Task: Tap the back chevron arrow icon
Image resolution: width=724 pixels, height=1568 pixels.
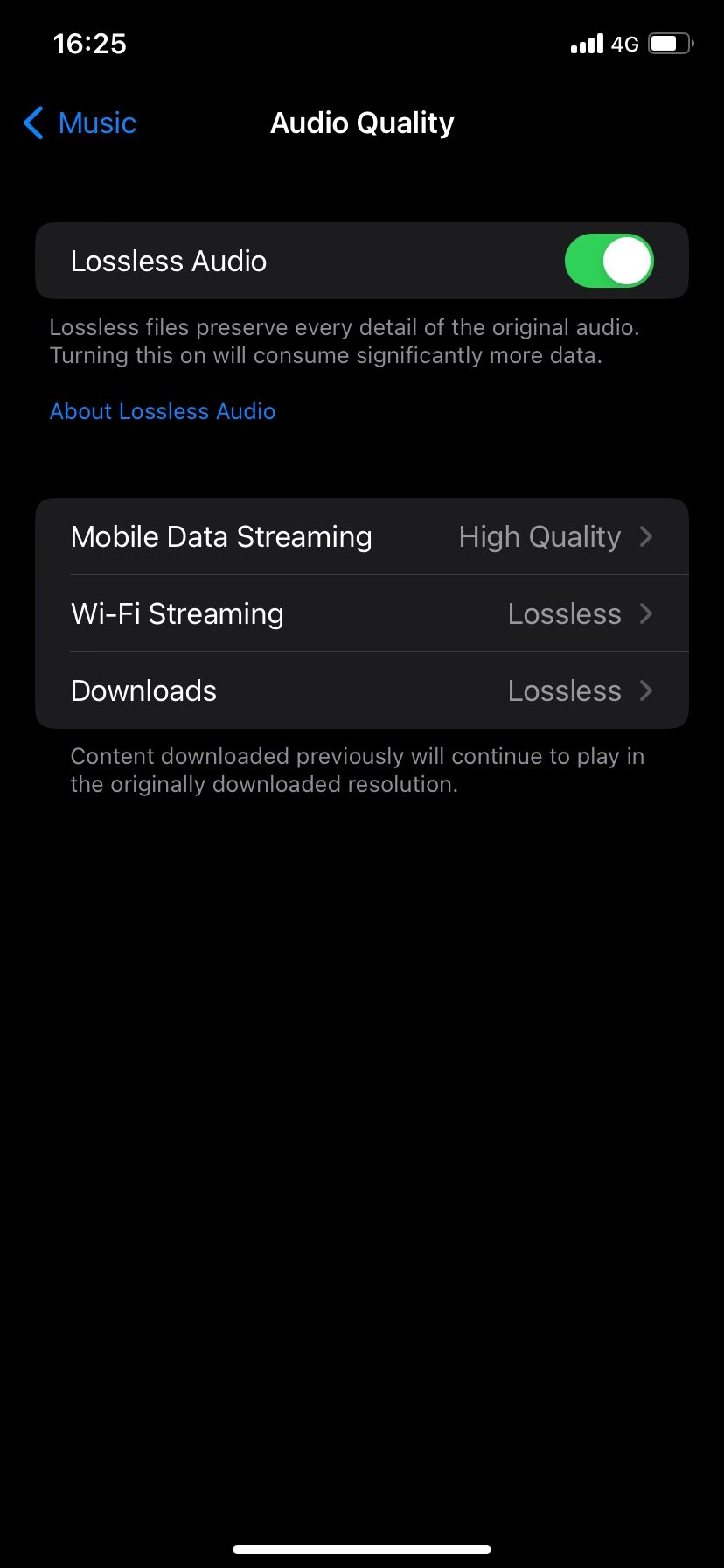Action: (32, 123)
